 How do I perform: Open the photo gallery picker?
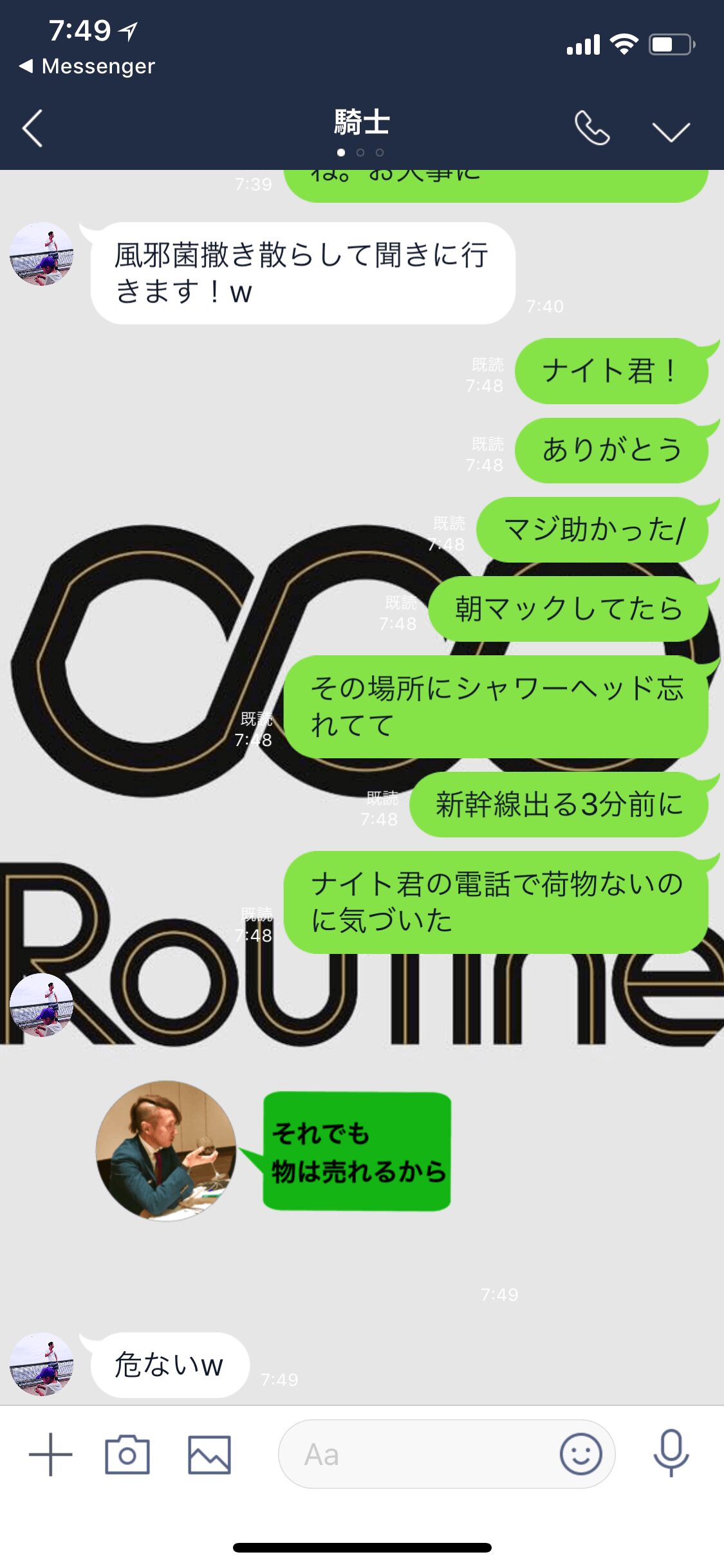click(x=209, y=1455)
